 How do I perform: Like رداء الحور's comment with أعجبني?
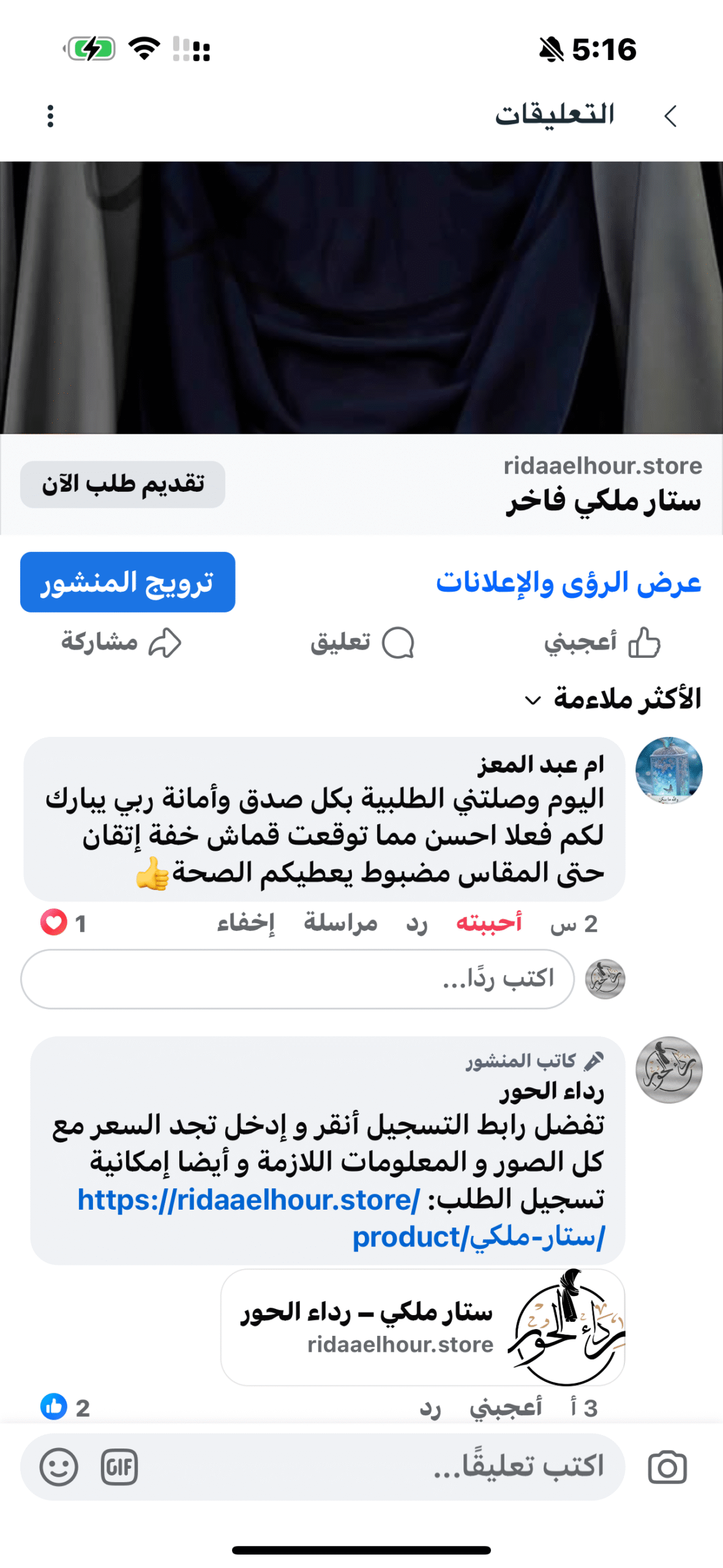[x=506, y=1407]
